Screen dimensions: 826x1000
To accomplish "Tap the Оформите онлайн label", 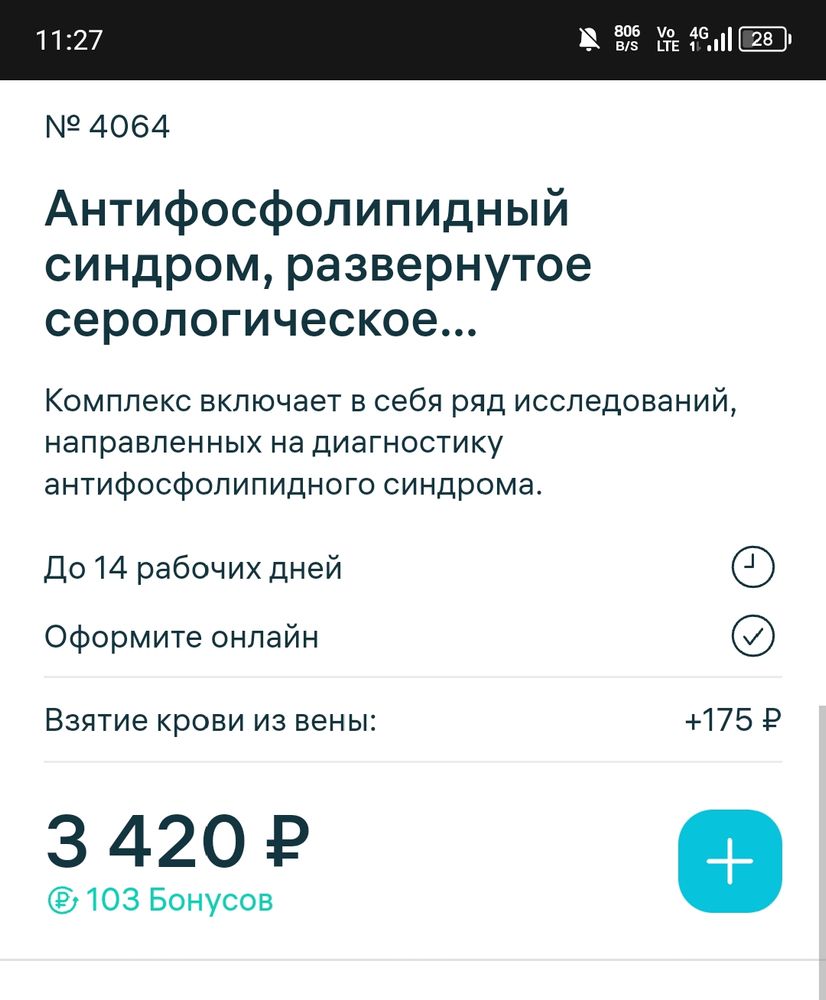I will pyautogui.click(x=180, y=637).
